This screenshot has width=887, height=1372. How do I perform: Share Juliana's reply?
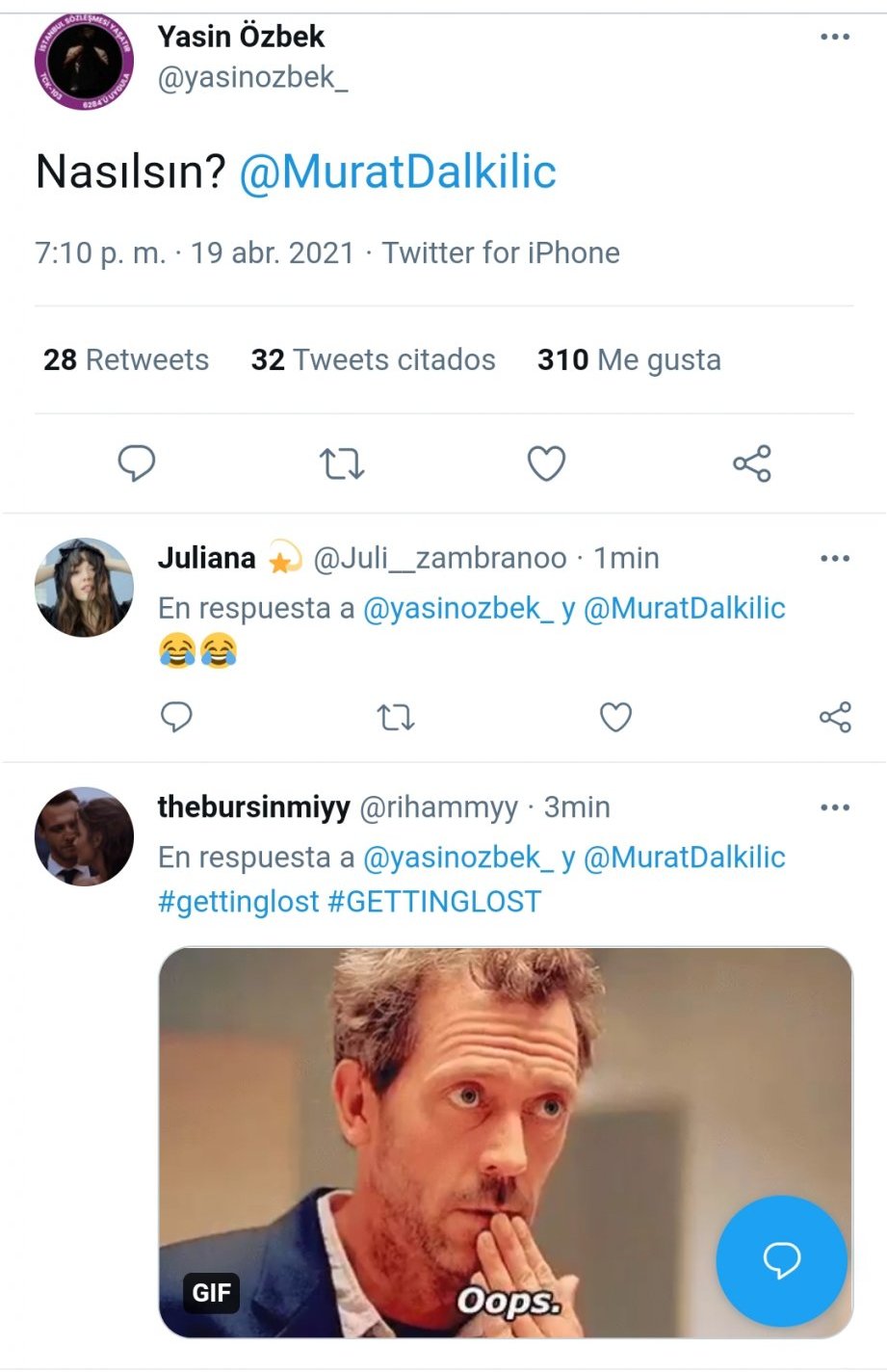pyautogui.click(x=835, y=717)
